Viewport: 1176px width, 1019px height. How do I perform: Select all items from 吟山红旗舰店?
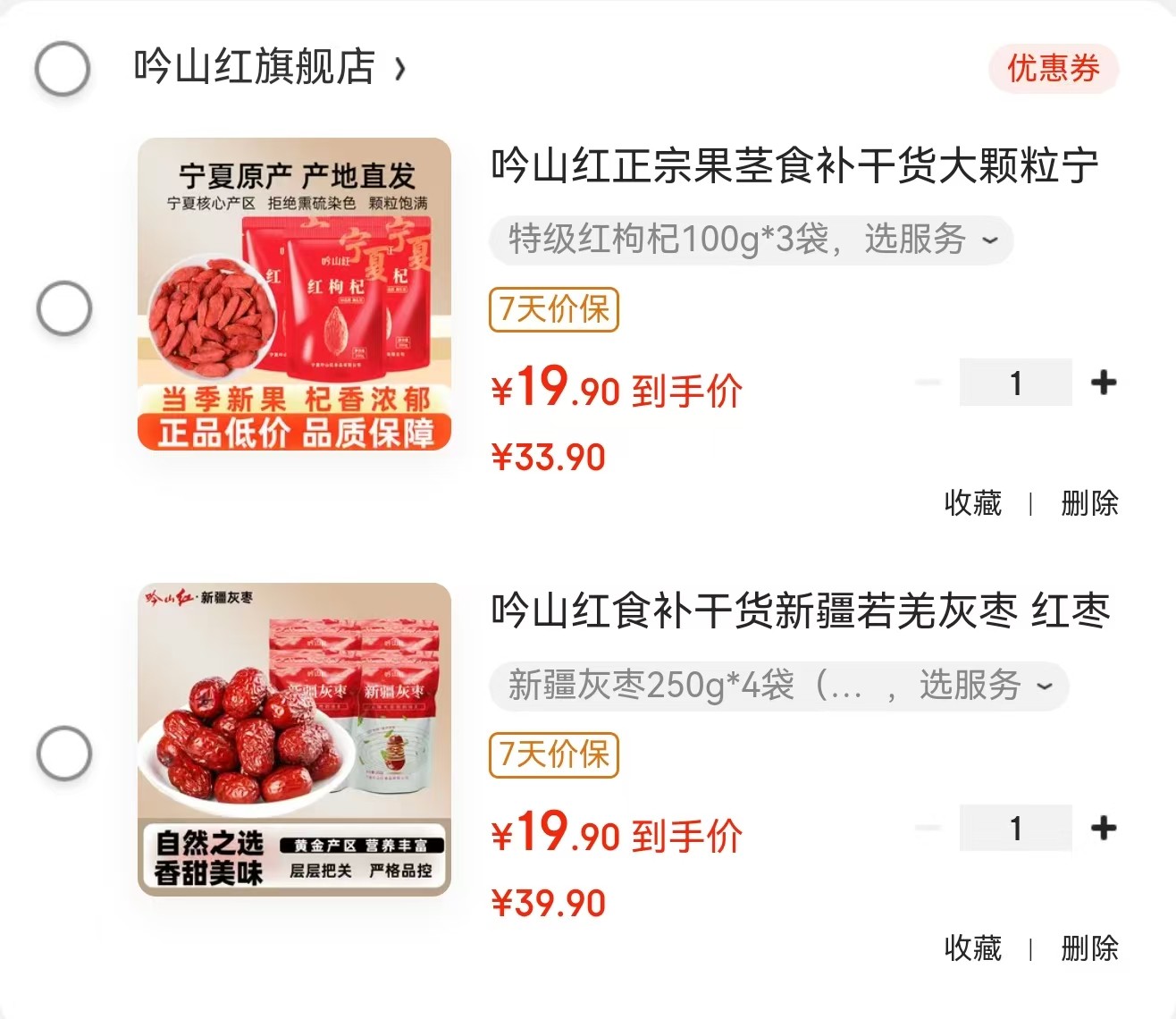pos(63,68)
